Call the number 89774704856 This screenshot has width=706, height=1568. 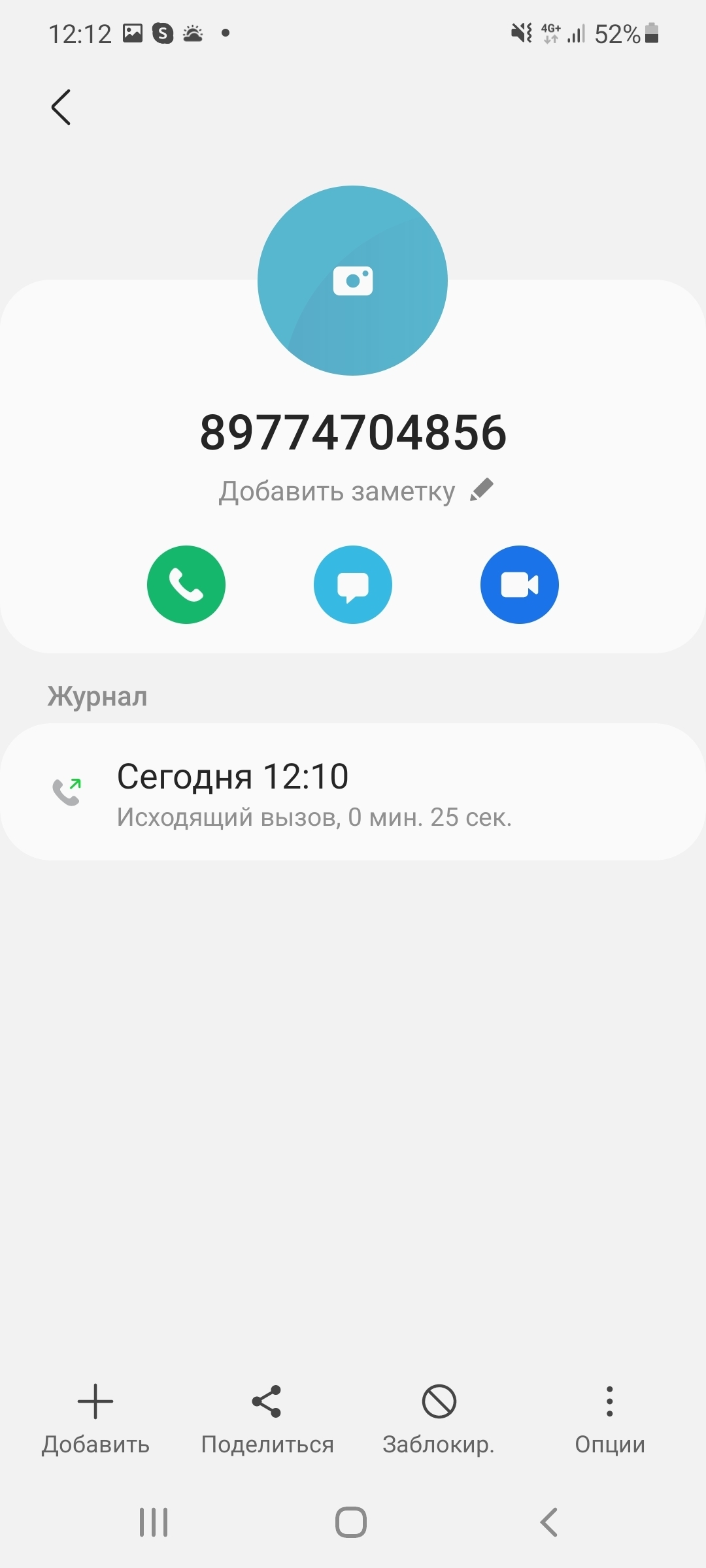[186, 585]
